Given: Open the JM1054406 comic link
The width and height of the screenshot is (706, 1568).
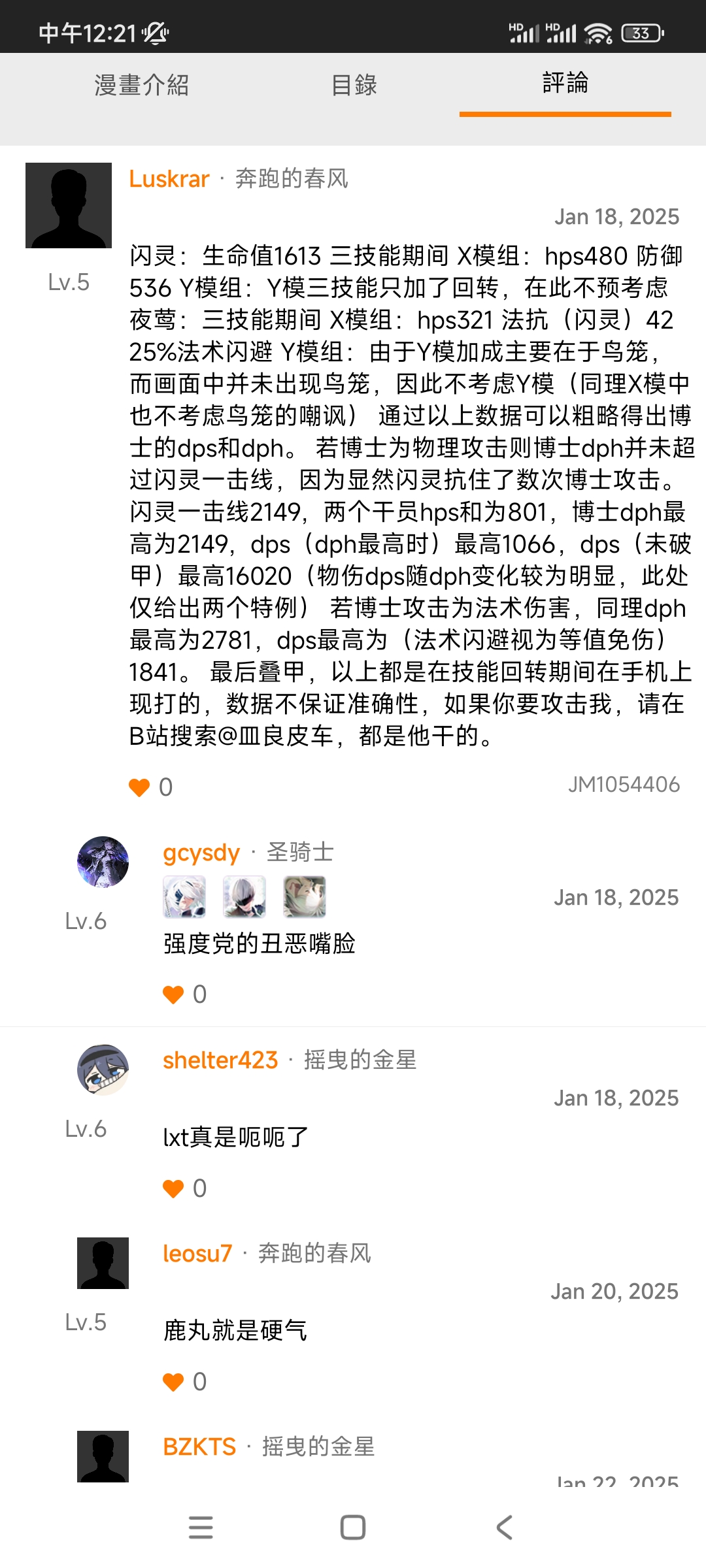Looking at the screenshot, I should tap(624, 785).
